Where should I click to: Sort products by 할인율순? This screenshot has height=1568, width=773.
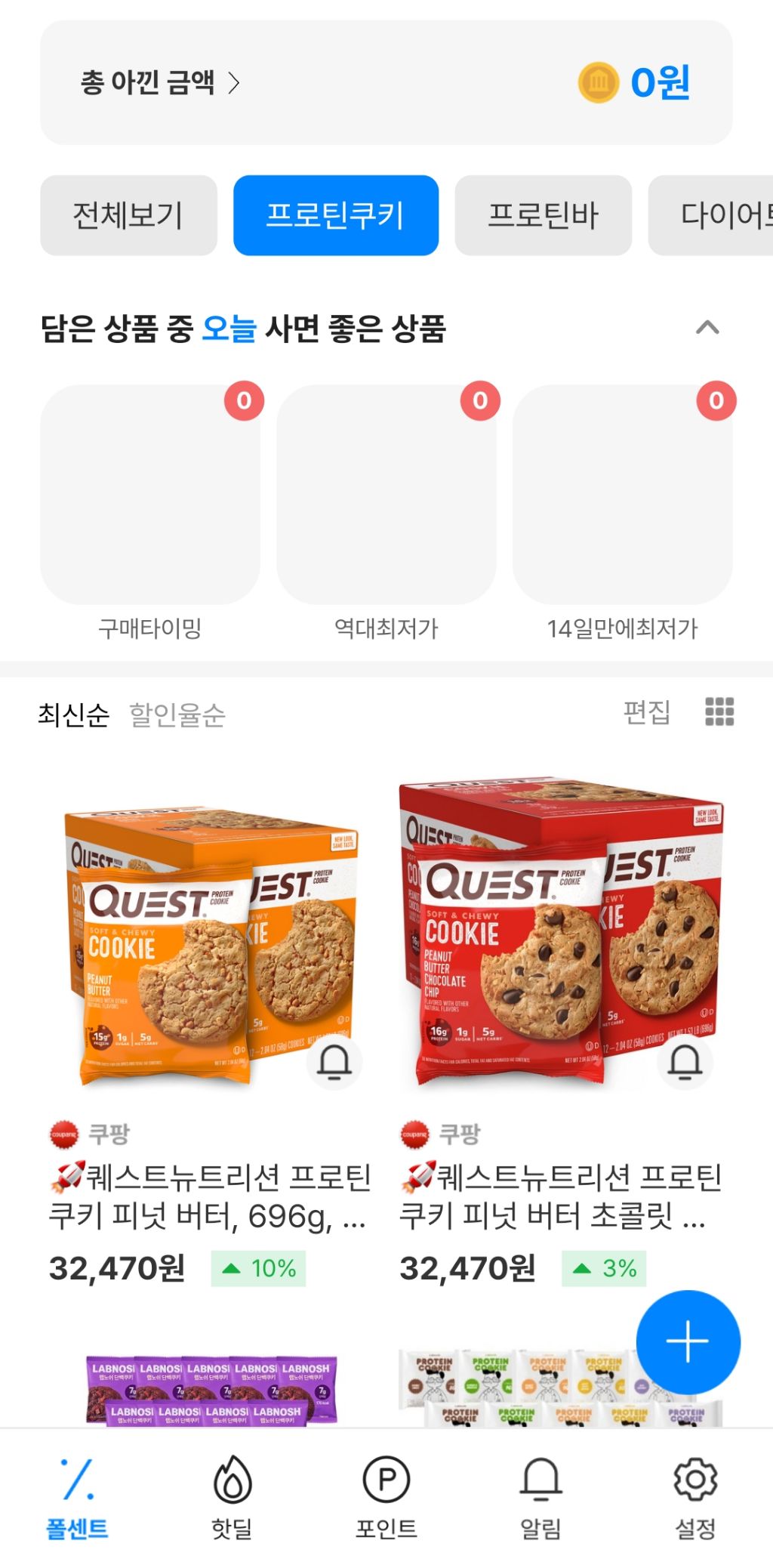tap(177, 715)
